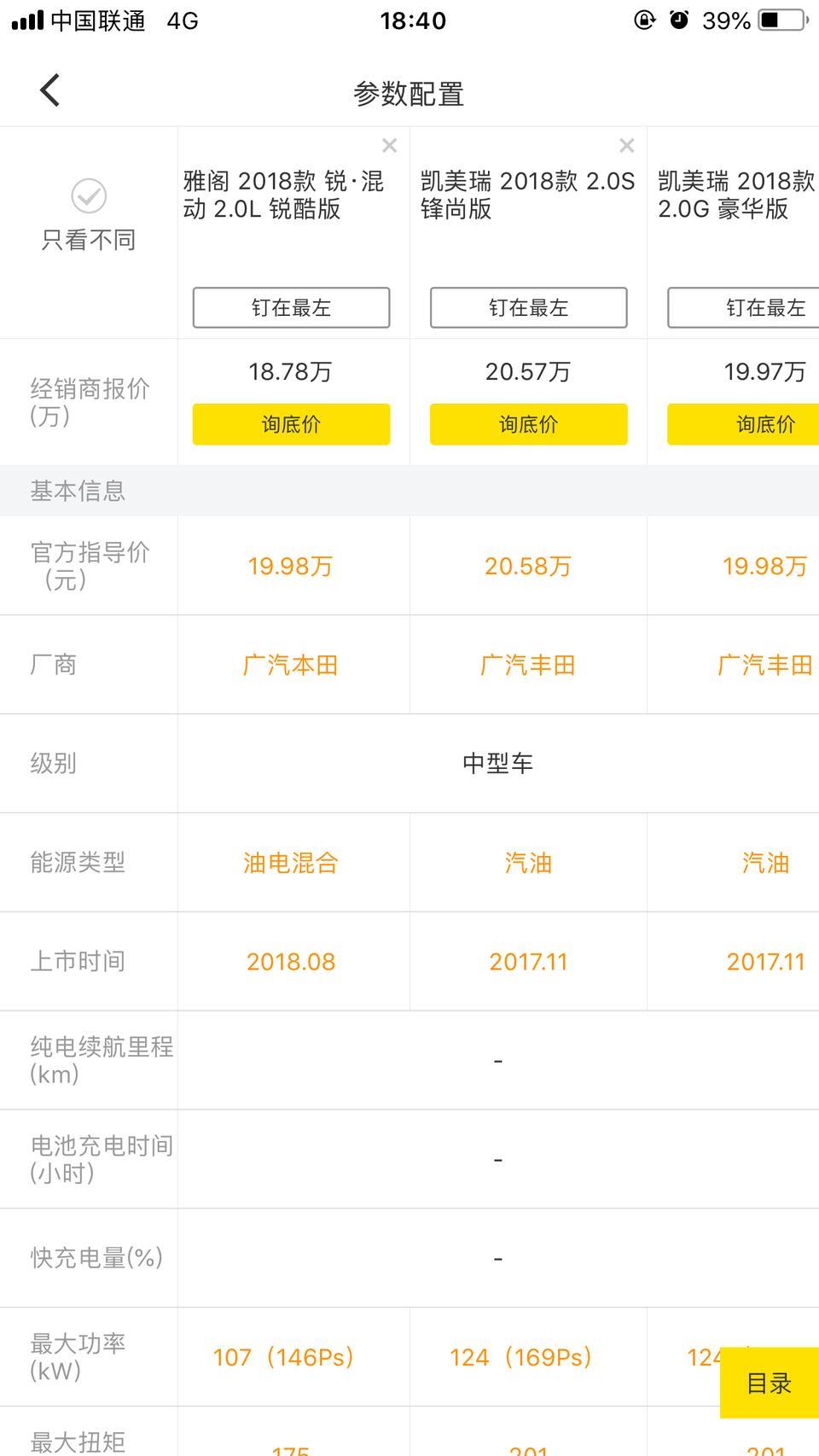Go back using the top arrow
This screenshot has height=1456, width=819.
click(x=49, y=90)
